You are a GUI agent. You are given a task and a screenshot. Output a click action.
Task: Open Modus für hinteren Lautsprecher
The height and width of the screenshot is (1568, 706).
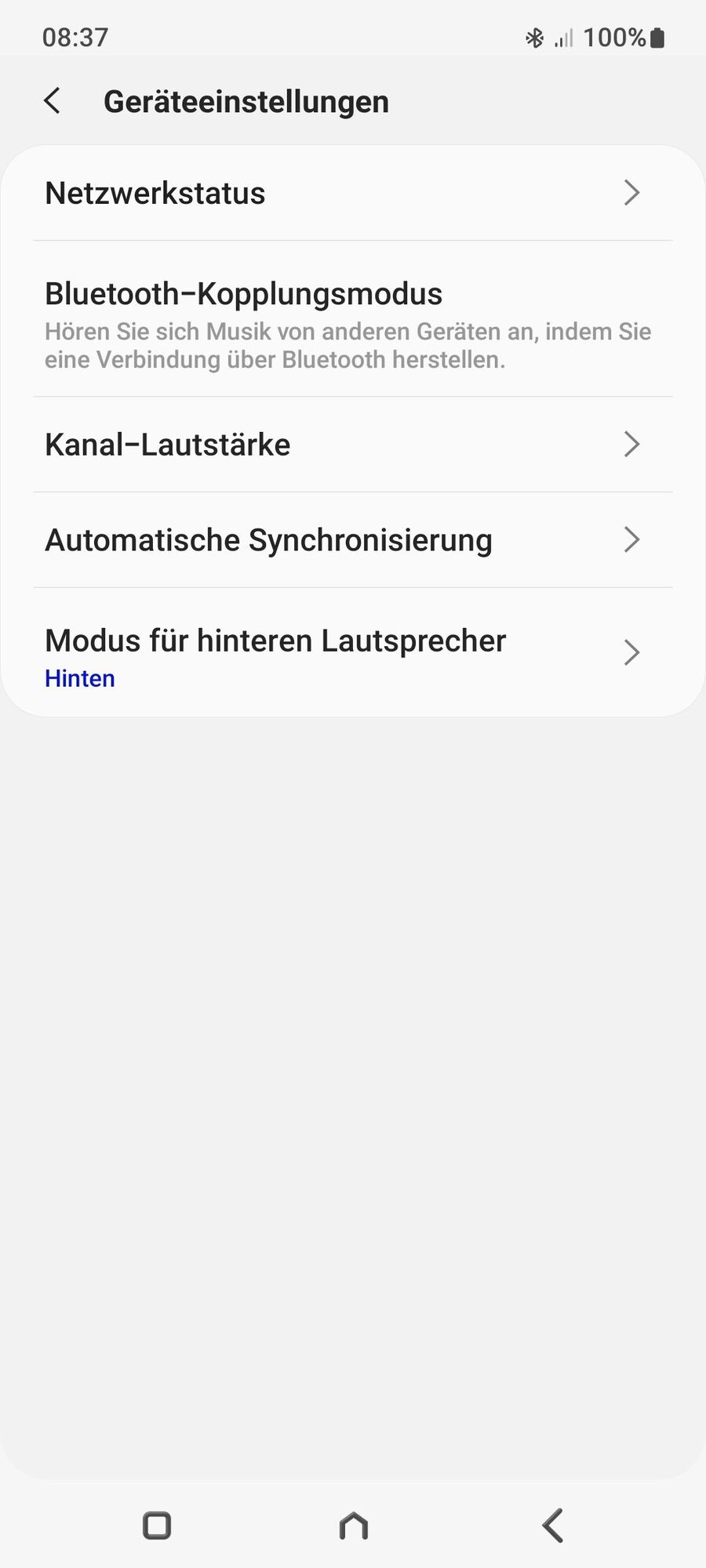[x=352, y=653]
